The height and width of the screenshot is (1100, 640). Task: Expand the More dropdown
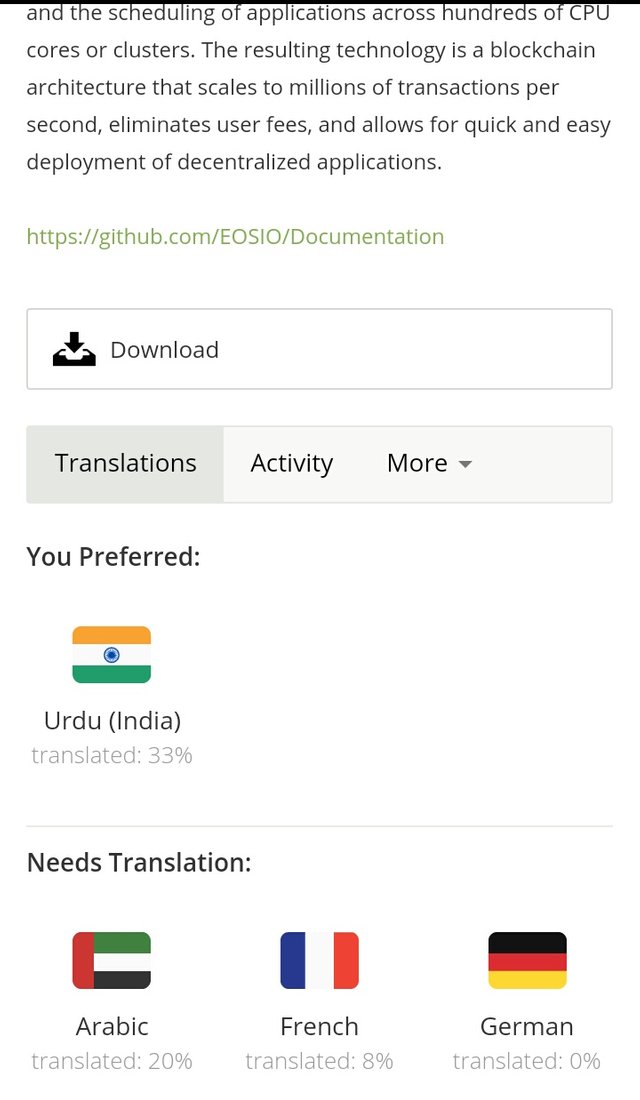click(429, 464)
